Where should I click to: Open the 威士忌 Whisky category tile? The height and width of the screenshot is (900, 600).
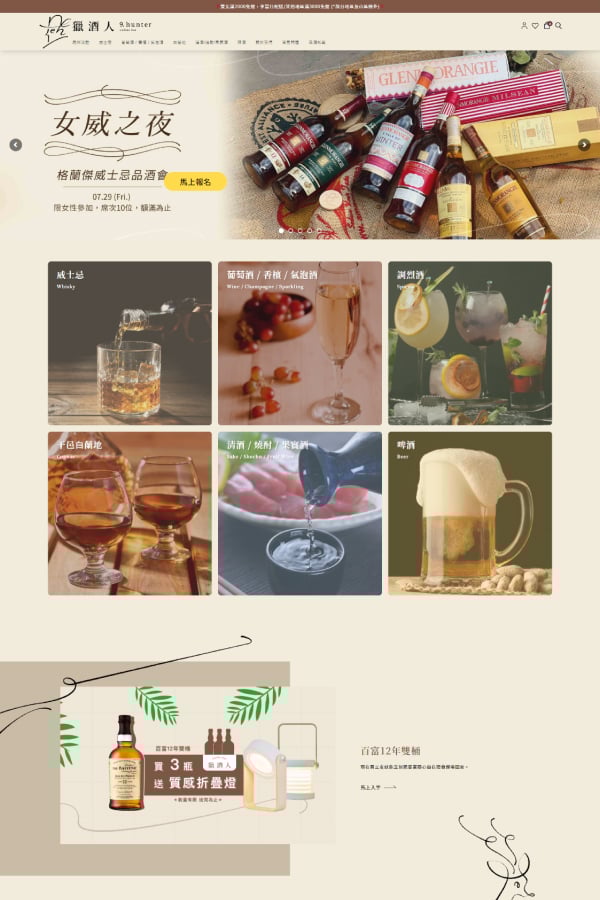pyautogui.click(x=130, y=343)
